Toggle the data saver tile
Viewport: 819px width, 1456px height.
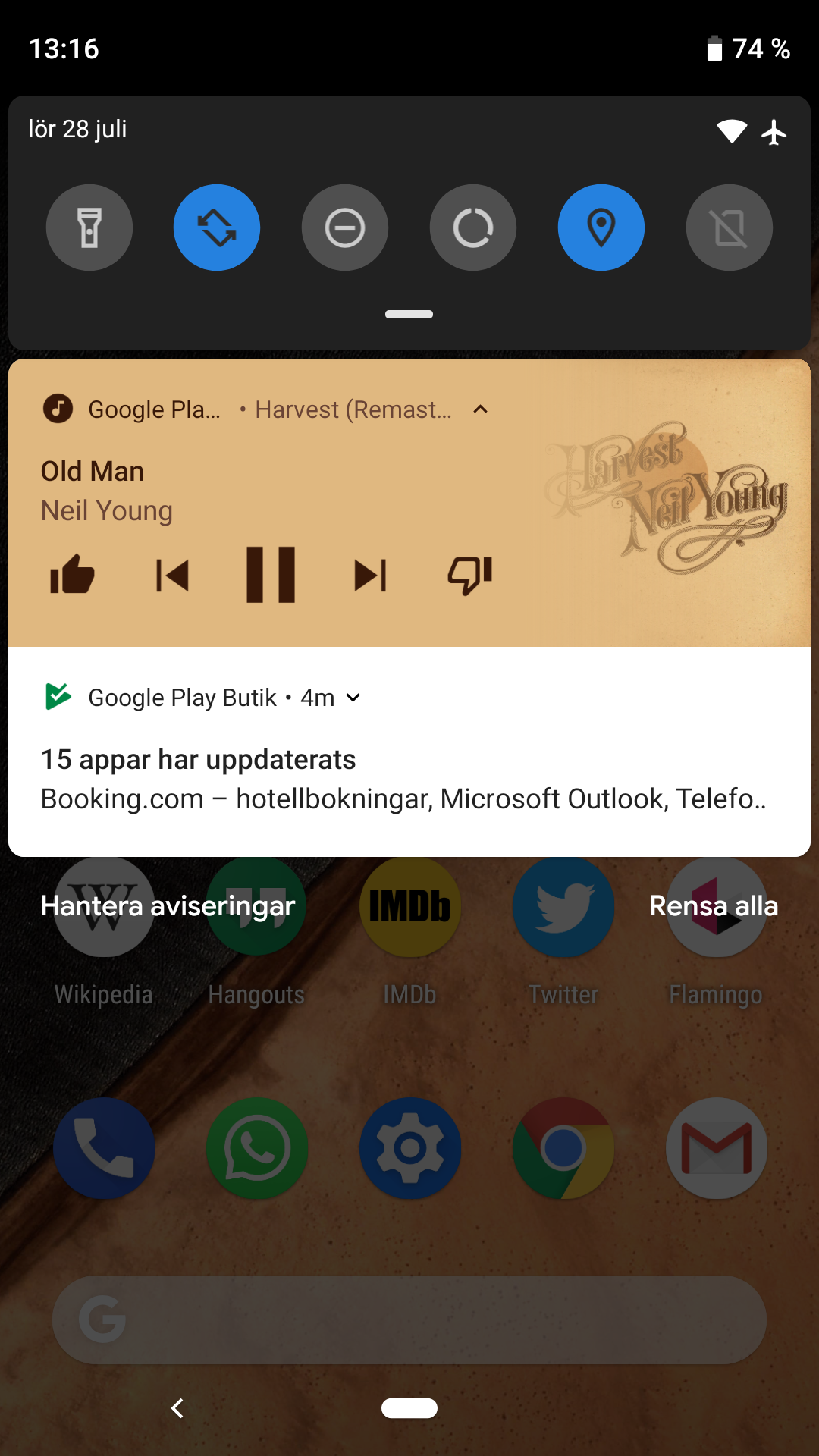[x=473, y=227]
